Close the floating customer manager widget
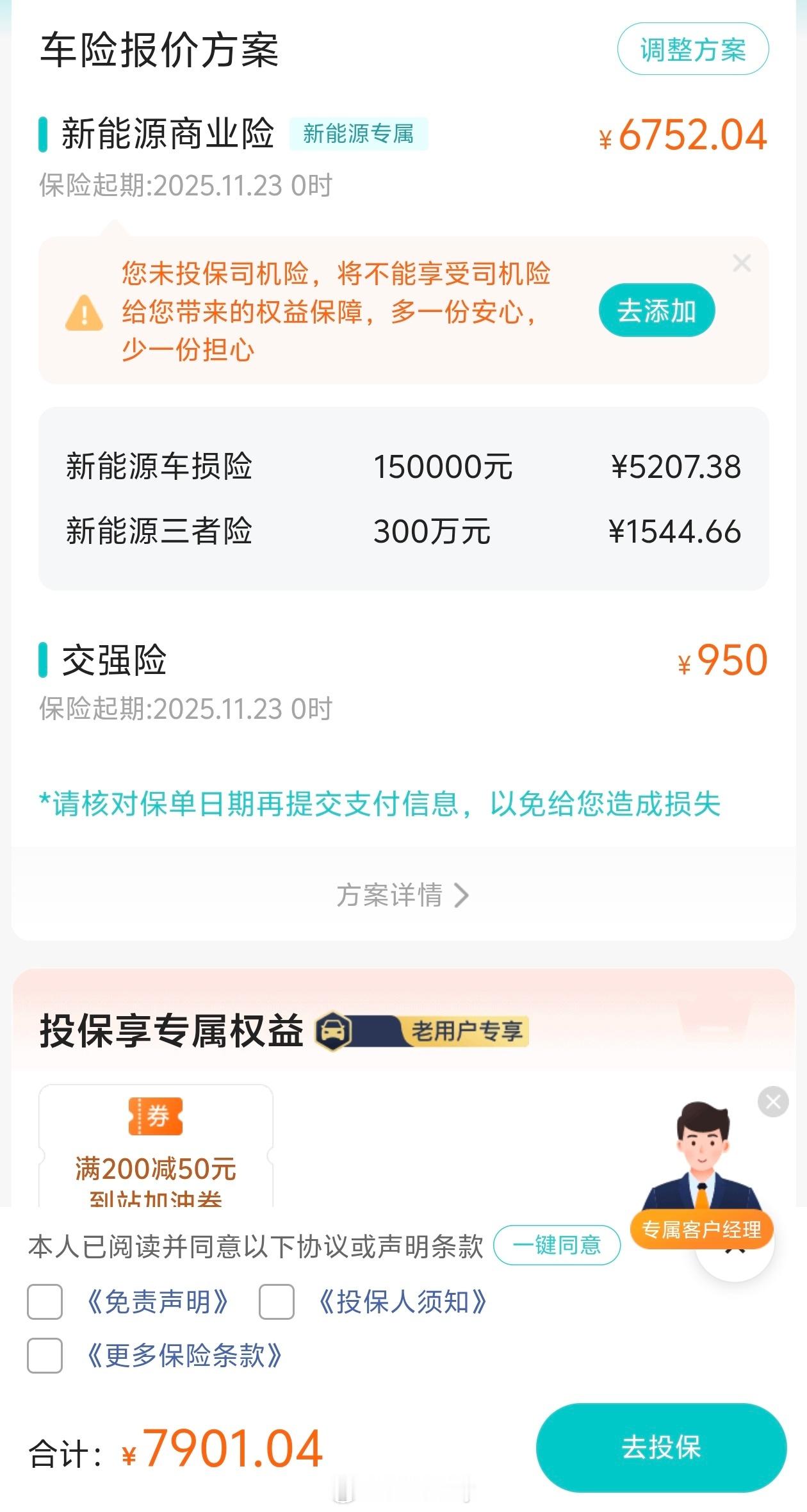The width and height of the screenshot is (807, 1512). pos(772,1102)
